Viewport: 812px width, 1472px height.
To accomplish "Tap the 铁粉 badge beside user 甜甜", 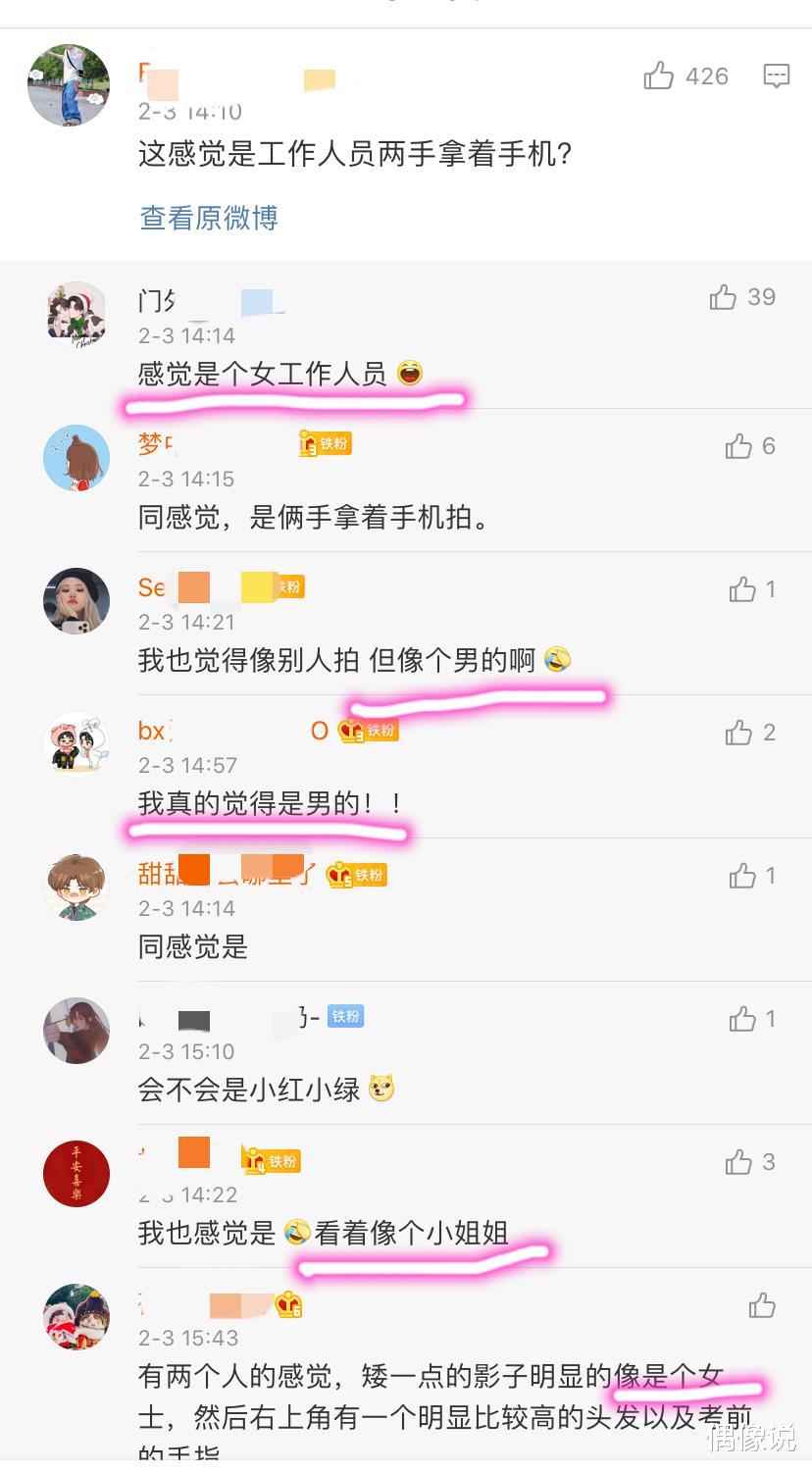I will [x=357, y=874].
